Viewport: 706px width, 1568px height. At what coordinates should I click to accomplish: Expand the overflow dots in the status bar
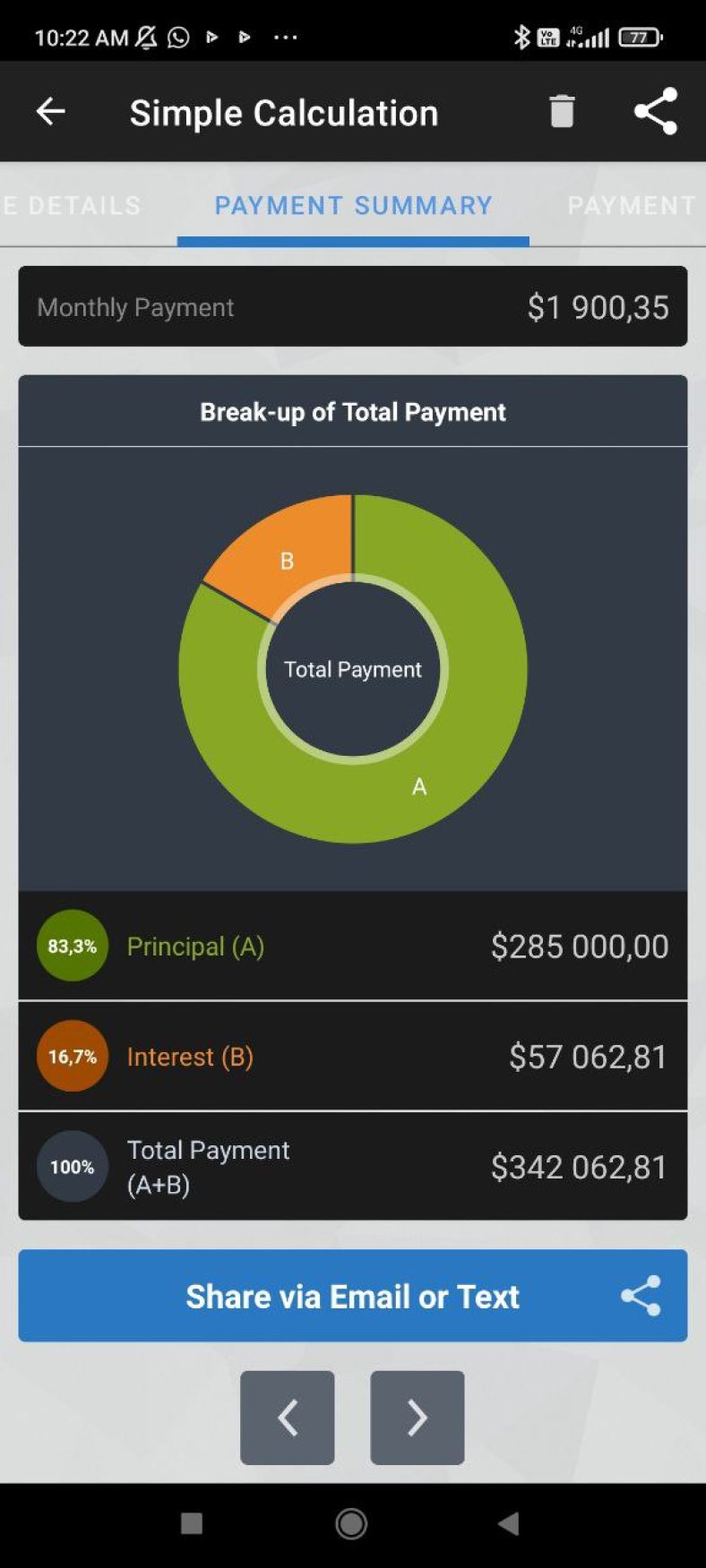[x=285, y=37]
